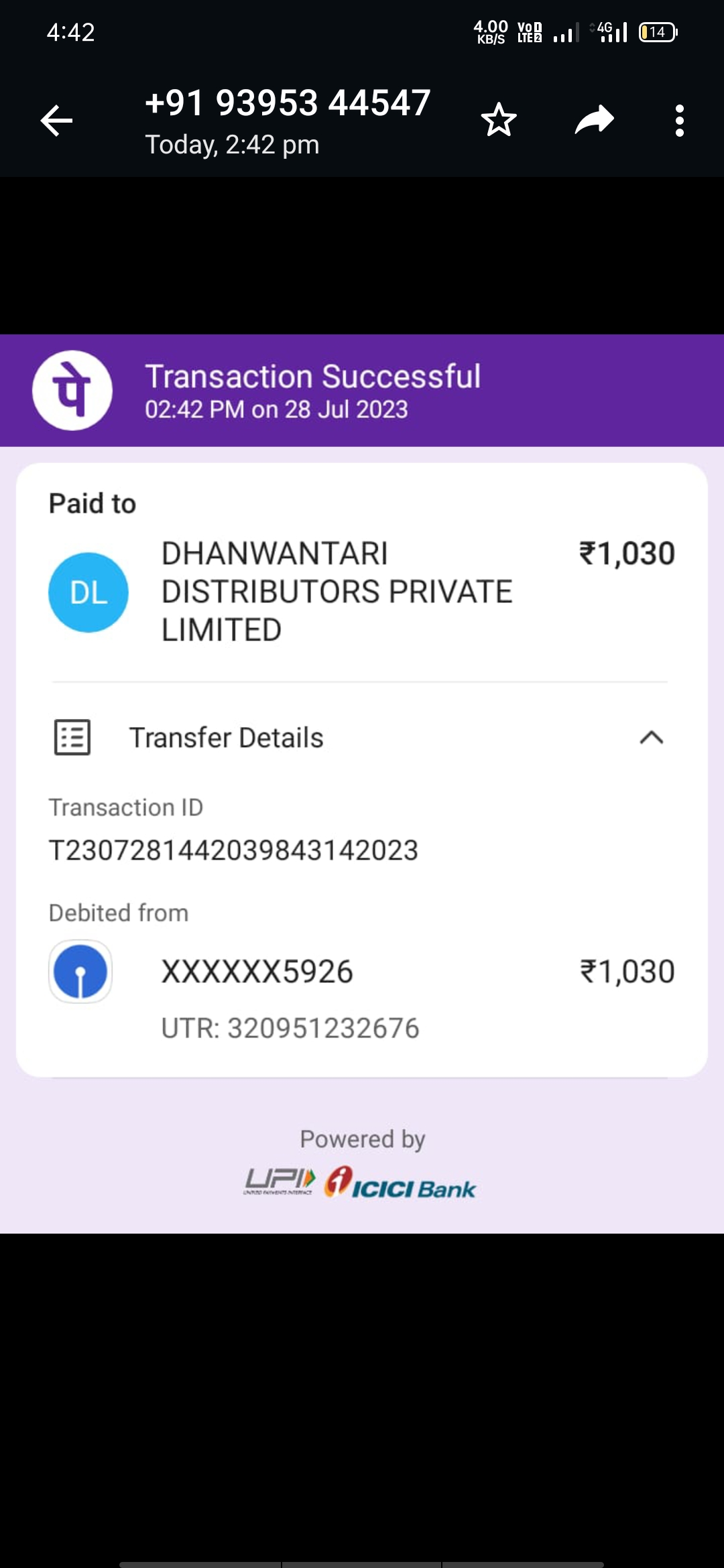Go back from the image viewer
This screenshot has width=724, height=1568.
[56, 121]
